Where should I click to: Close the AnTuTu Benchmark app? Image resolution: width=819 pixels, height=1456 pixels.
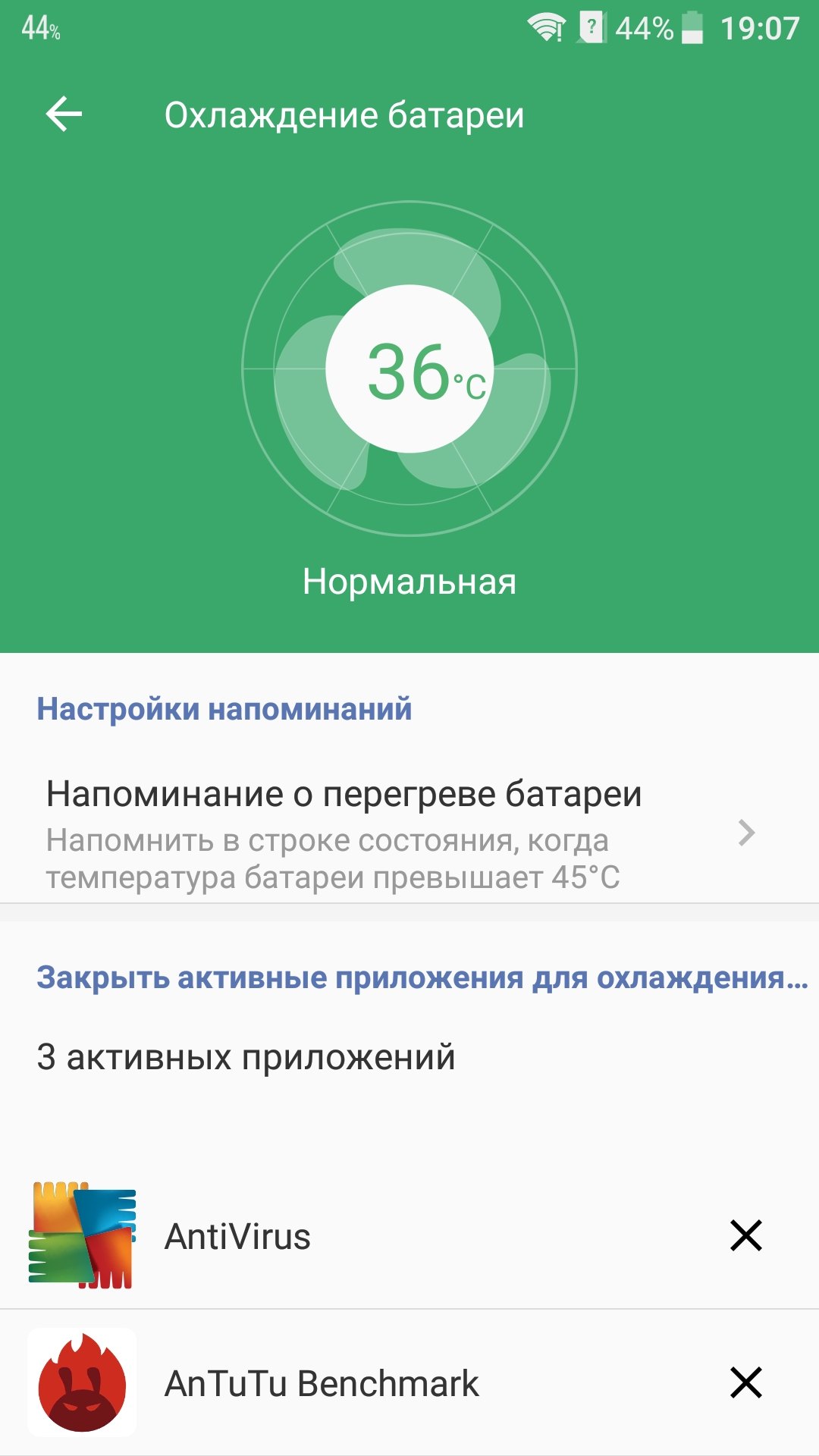[745, 1382]
